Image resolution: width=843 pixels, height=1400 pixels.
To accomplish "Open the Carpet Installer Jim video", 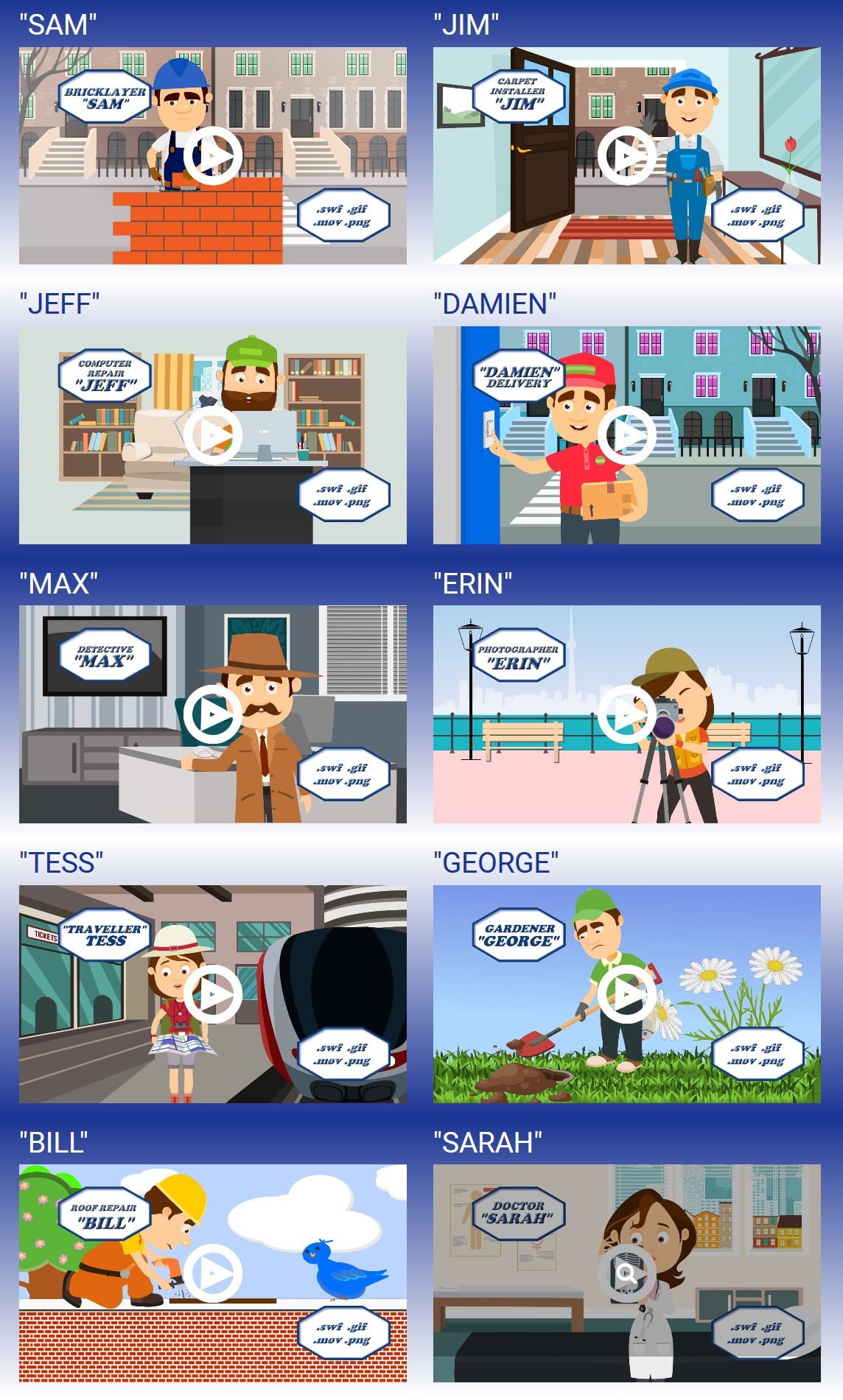I will click(x=627, y=156).
